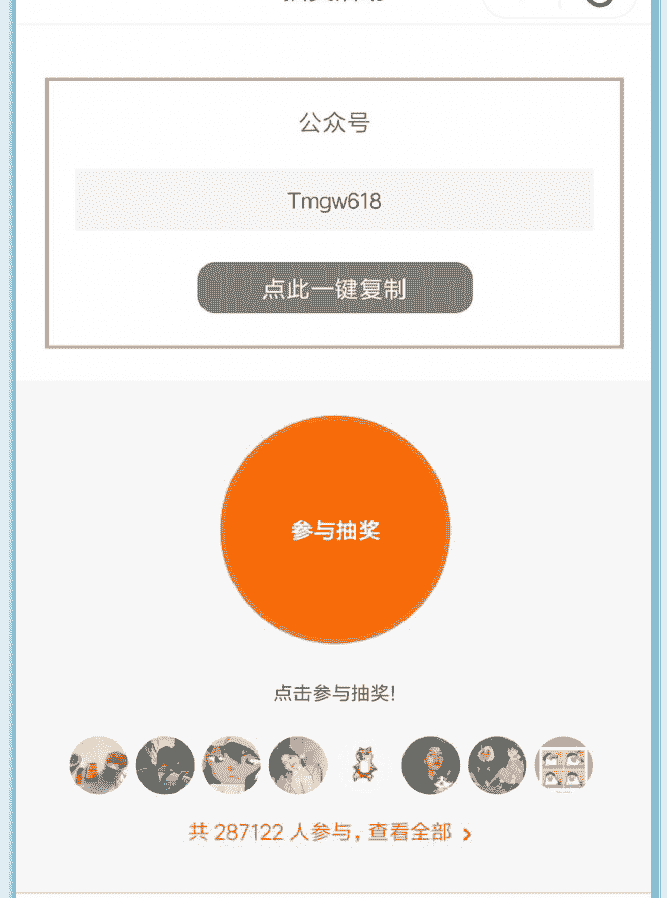The width and height of the screenshot is (667, 898).
Task: Open the 查看全部 participants link
Action: (x=330, y=832)
